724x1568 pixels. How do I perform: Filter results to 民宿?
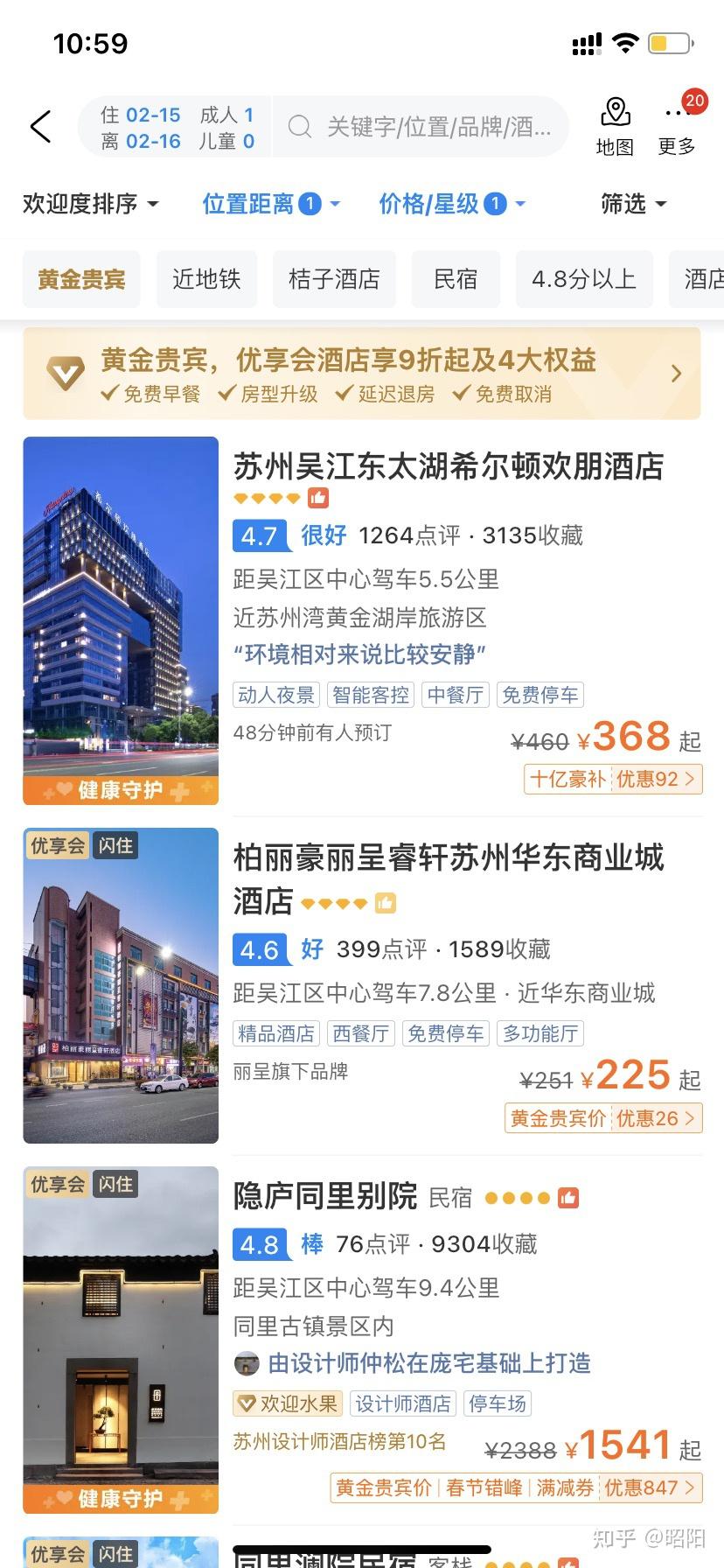(456, 279)
